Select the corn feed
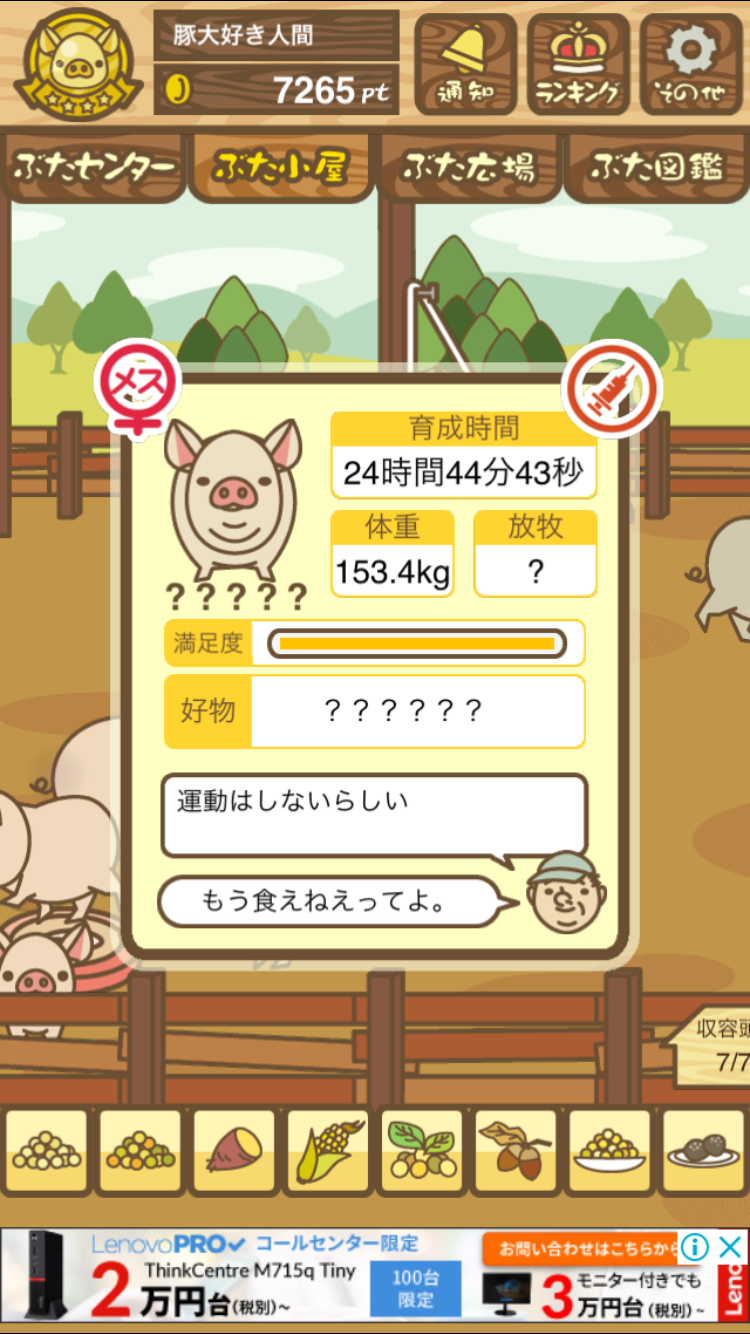750x1334 pixels. 328,1152
